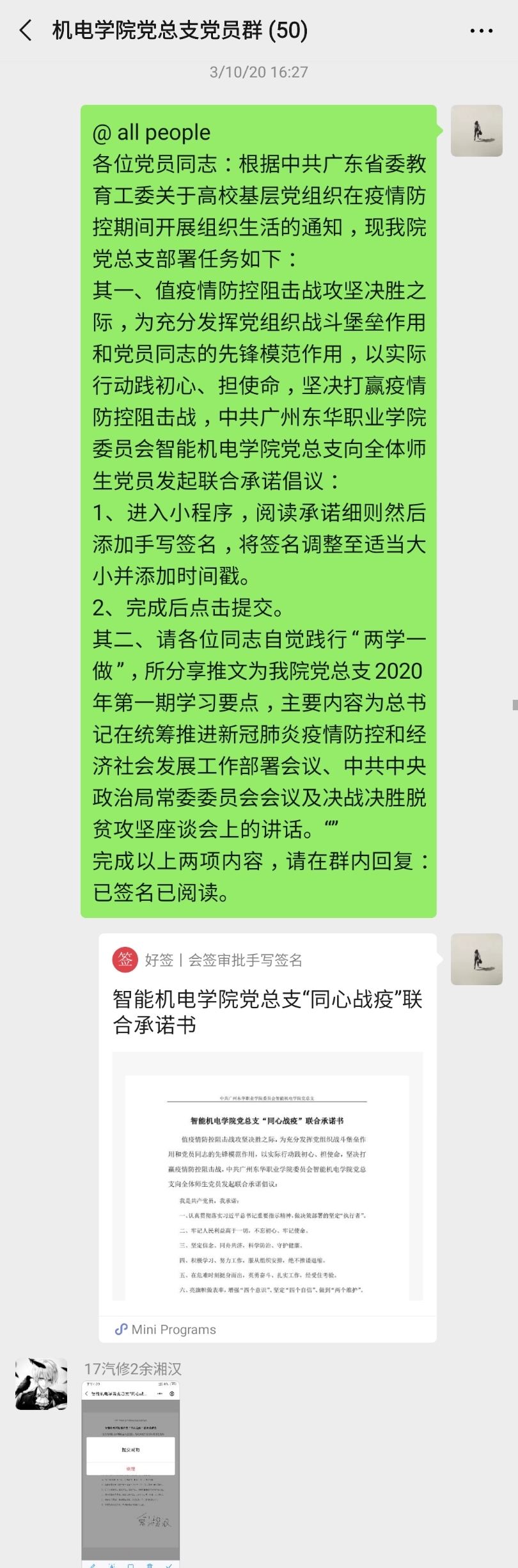Open the profile of 17汽修2余湘汉
Screen dimensions: 518x1568
click(42, 1384)
